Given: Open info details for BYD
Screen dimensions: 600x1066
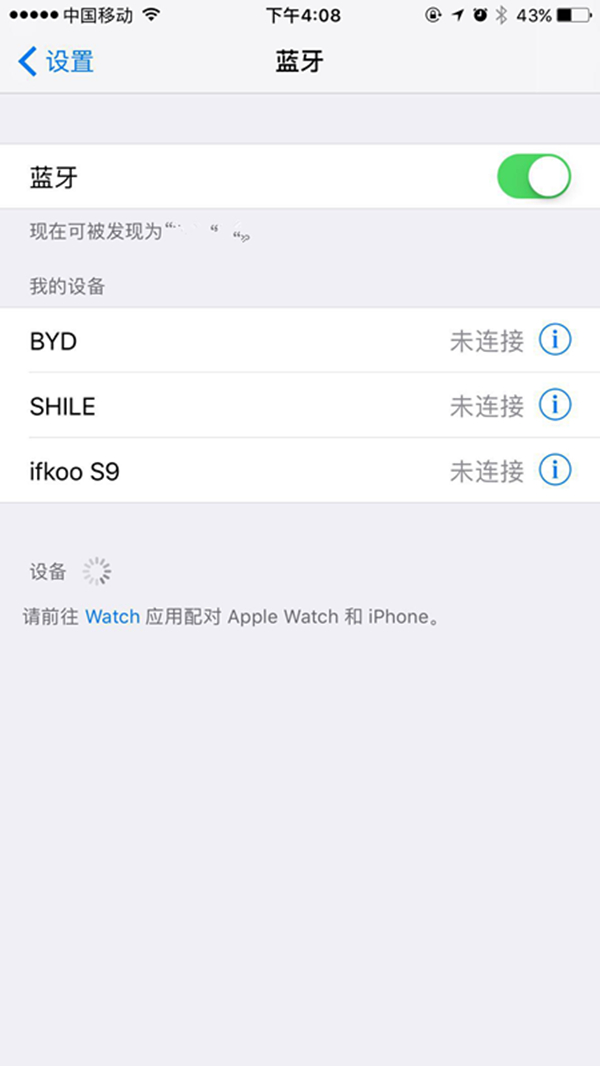Looking at the screenshot, I should tap(555, 340).
